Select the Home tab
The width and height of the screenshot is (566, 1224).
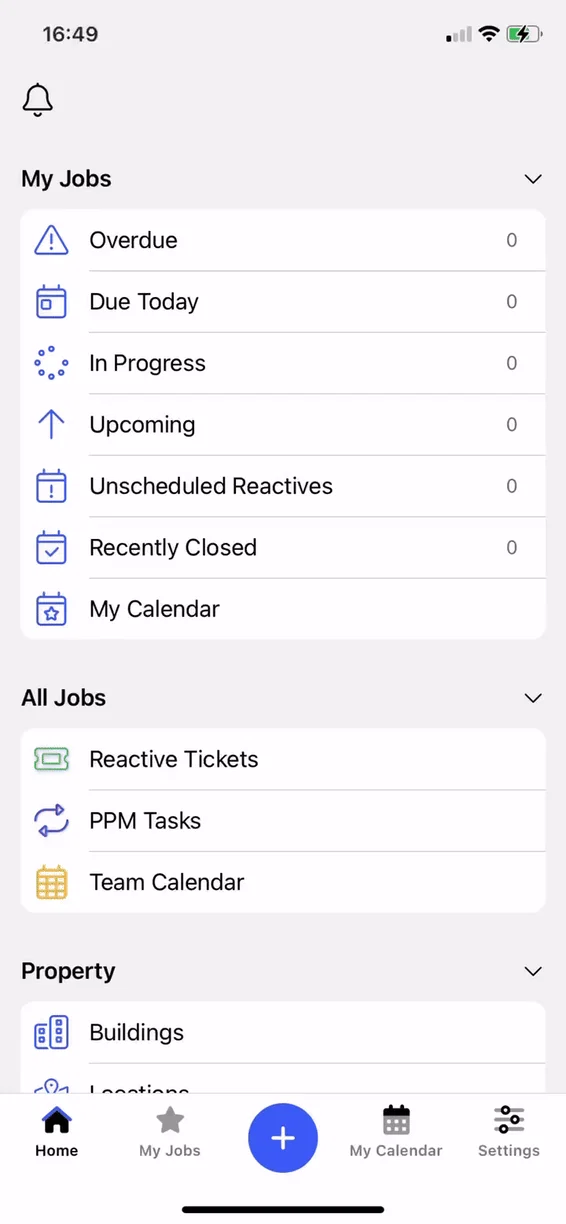pyautogui.click(x=57, y=1132)
